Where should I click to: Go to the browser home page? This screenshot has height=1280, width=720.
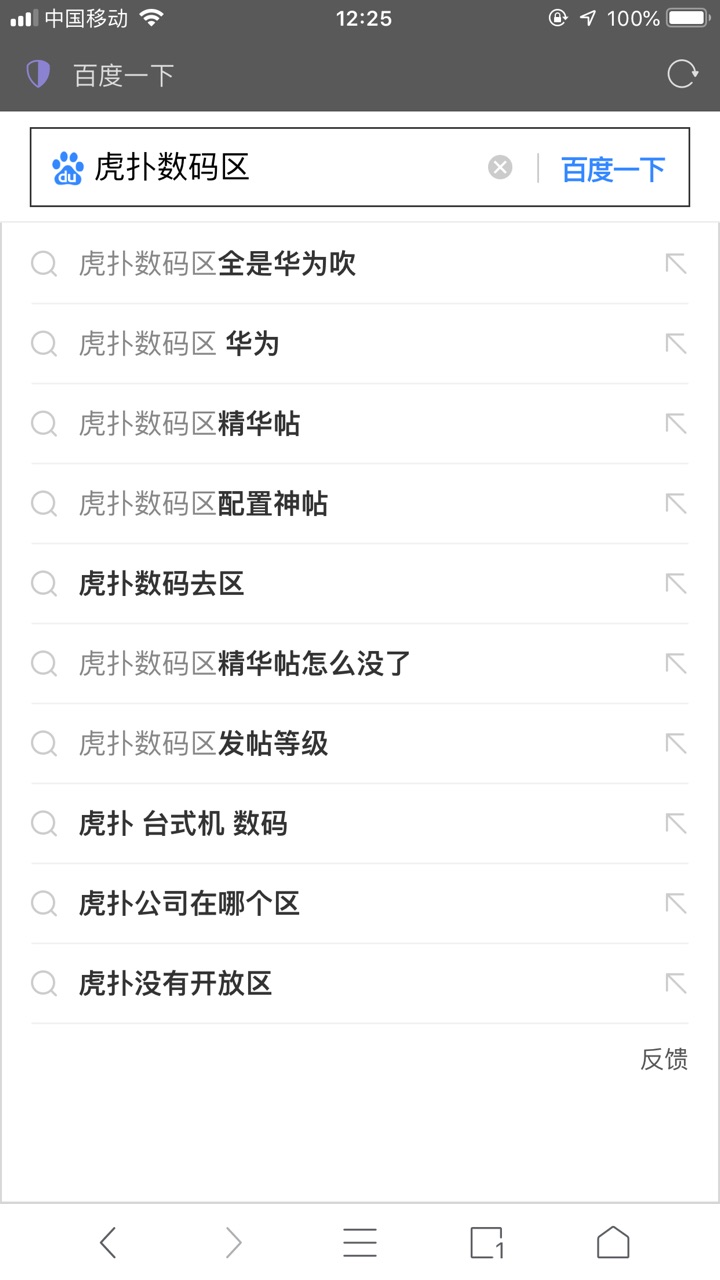[613, 1242]
